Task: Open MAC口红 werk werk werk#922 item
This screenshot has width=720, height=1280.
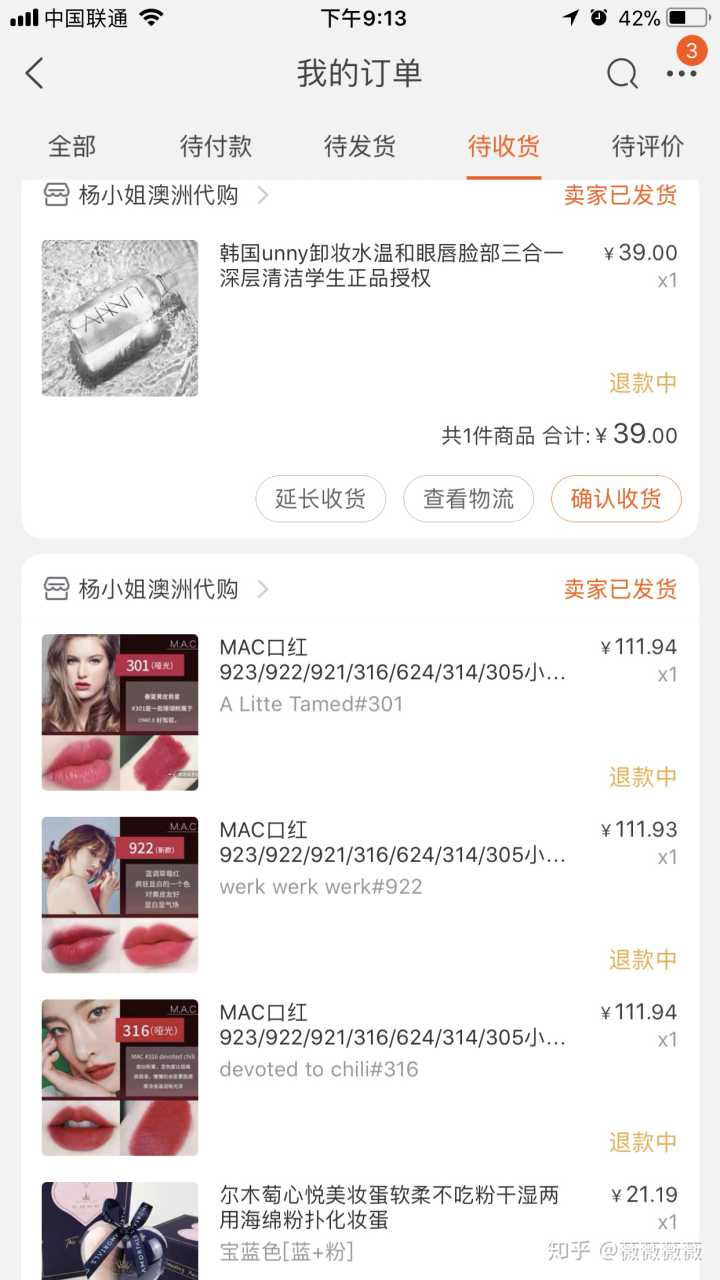Action: tap(391, 857)
